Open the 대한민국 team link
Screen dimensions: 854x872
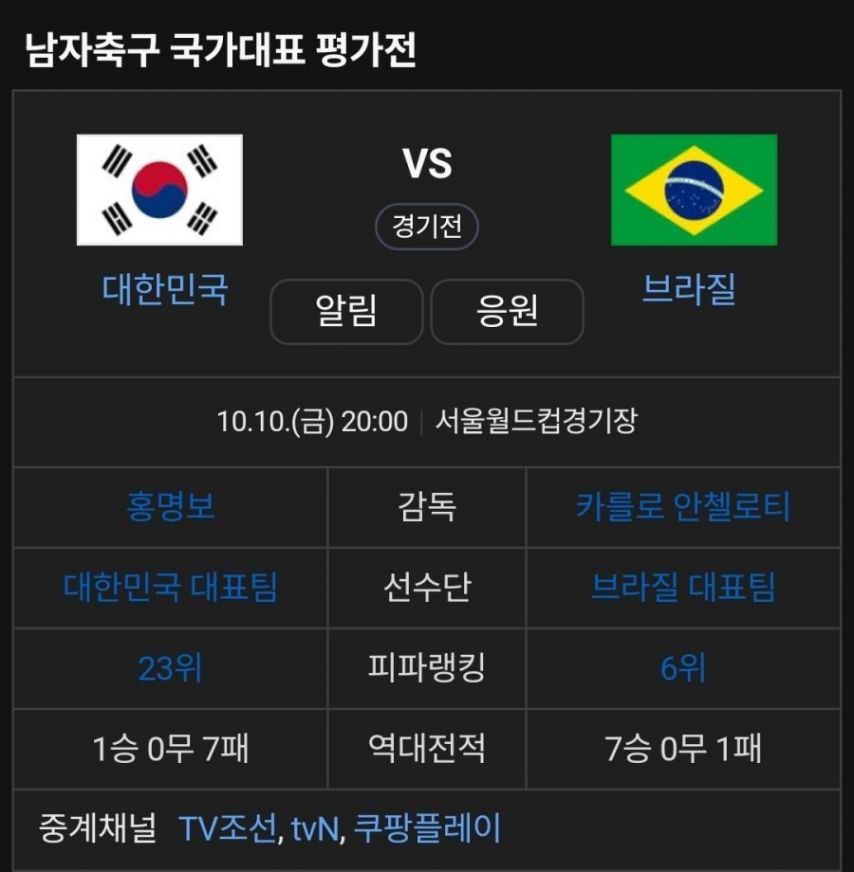[x=165, y=289]
